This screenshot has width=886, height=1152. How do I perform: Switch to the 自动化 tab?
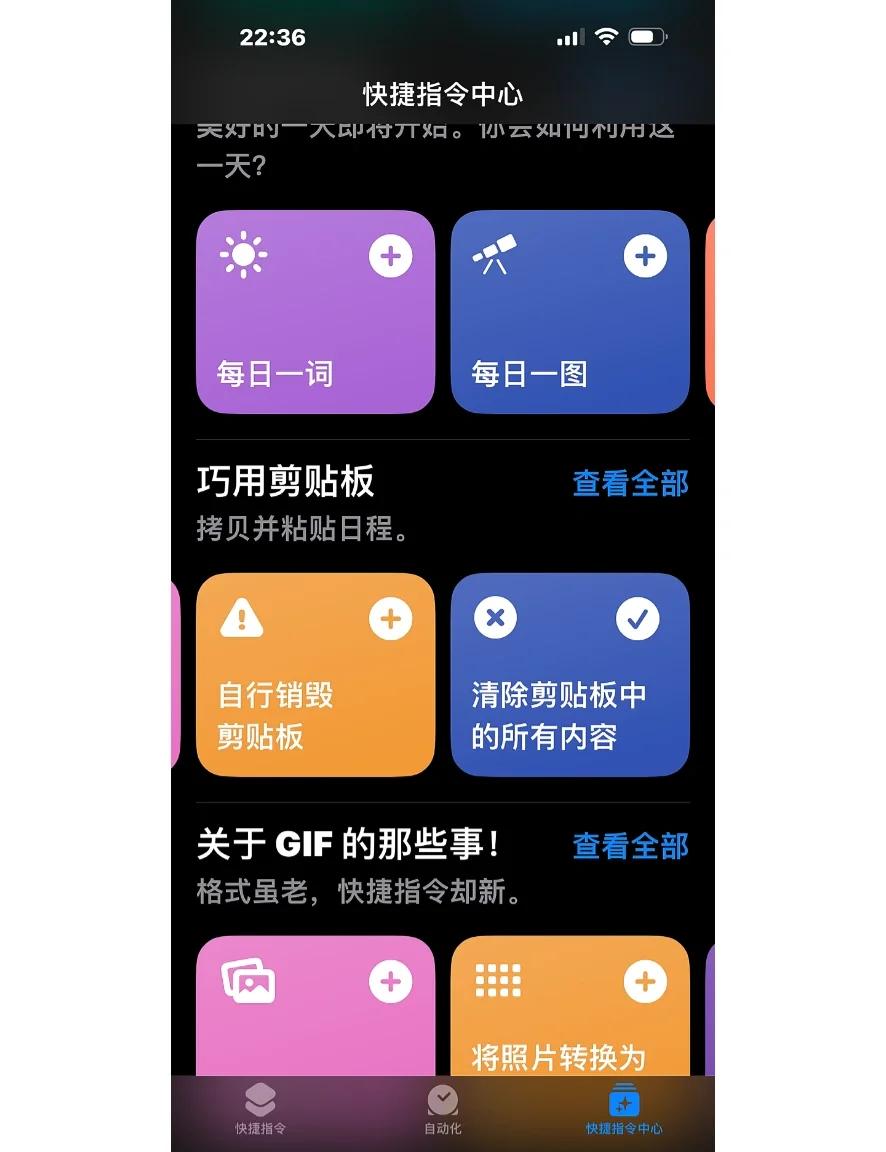[x=443, y=1110]
